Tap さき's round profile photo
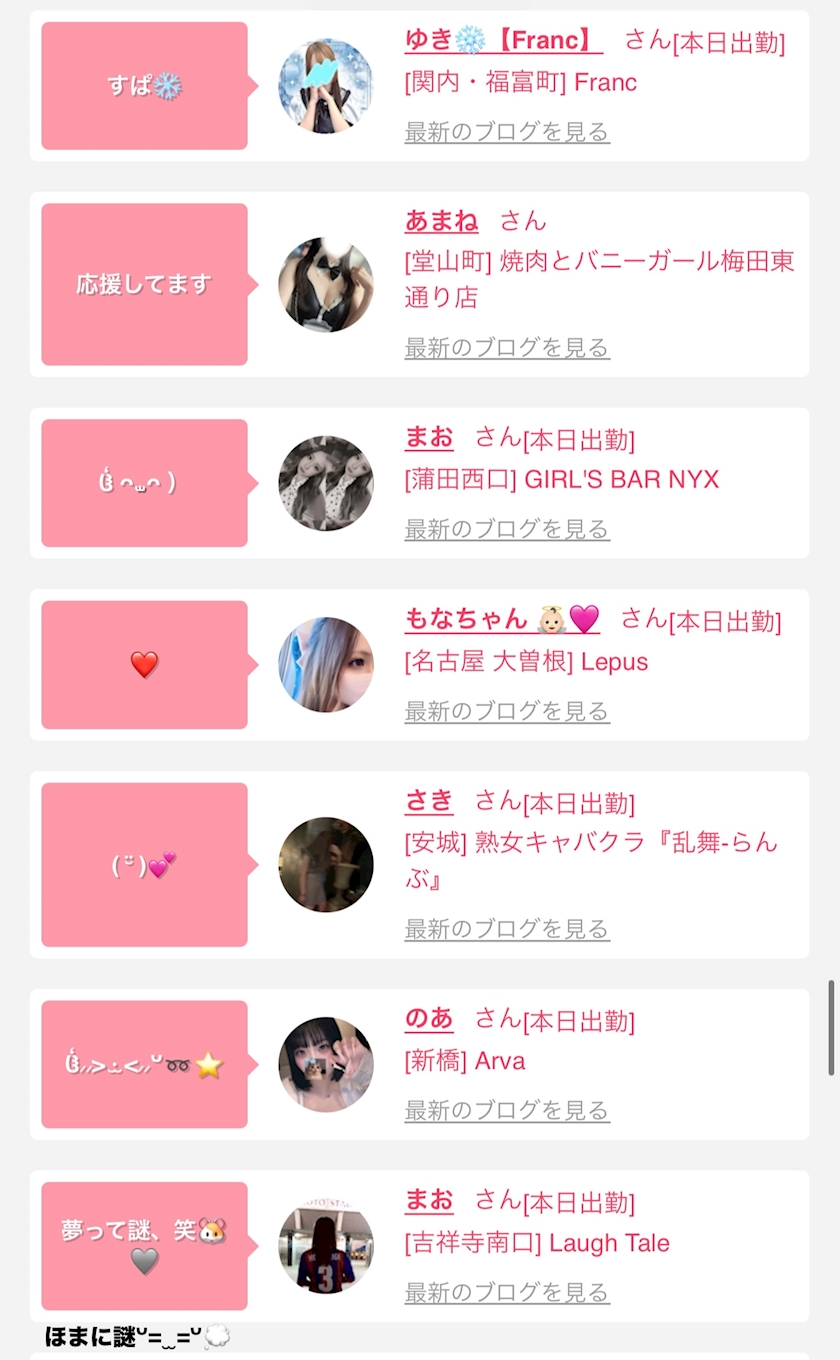 point(326,865)
